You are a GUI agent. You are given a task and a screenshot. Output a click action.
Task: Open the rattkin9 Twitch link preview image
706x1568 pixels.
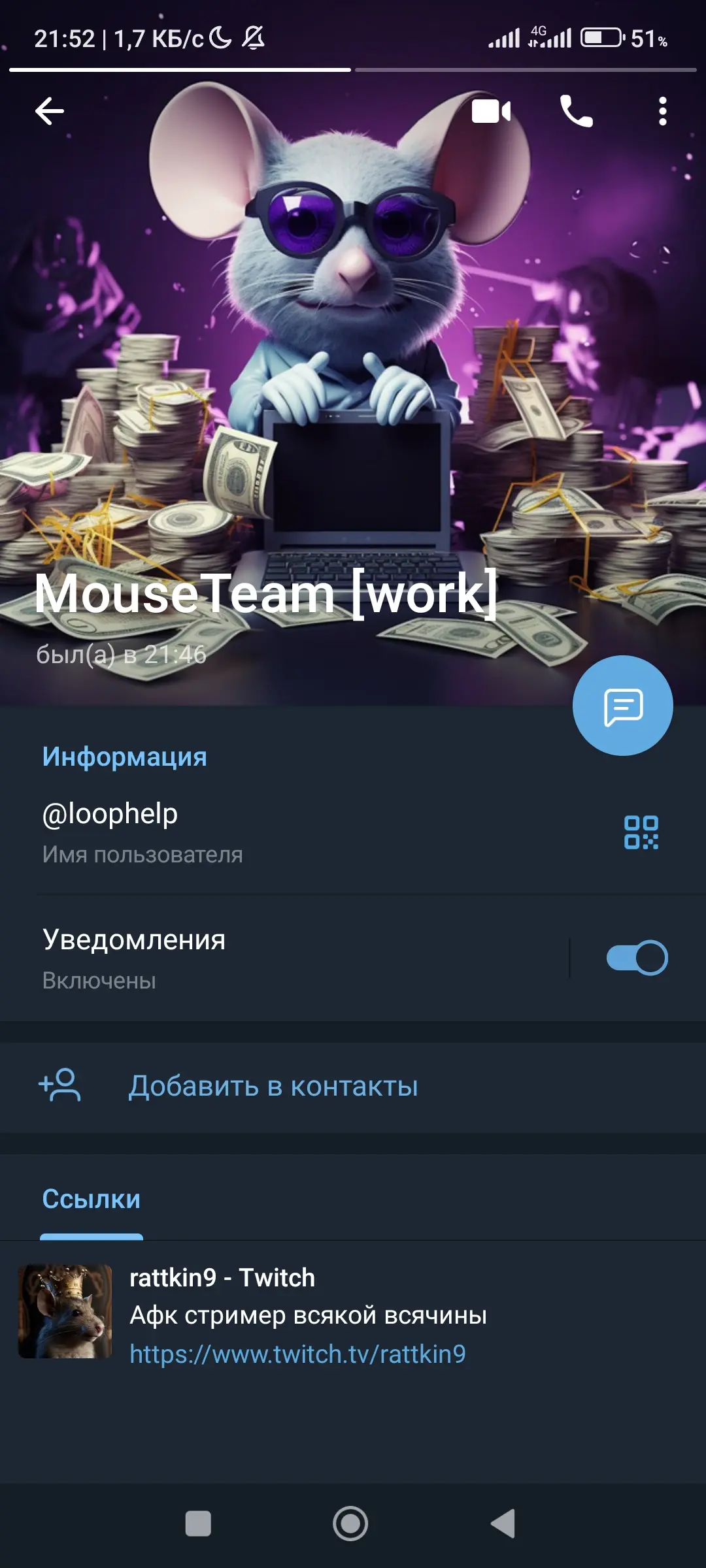[x=65, y=1311]
